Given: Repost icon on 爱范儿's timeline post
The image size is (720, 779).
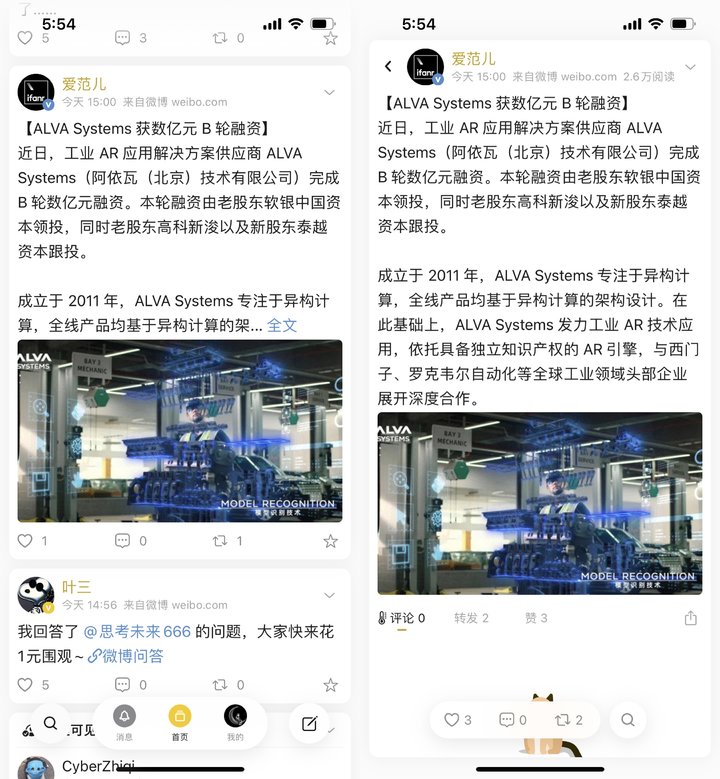Looking at the screenshot, I should coord(221,540).
